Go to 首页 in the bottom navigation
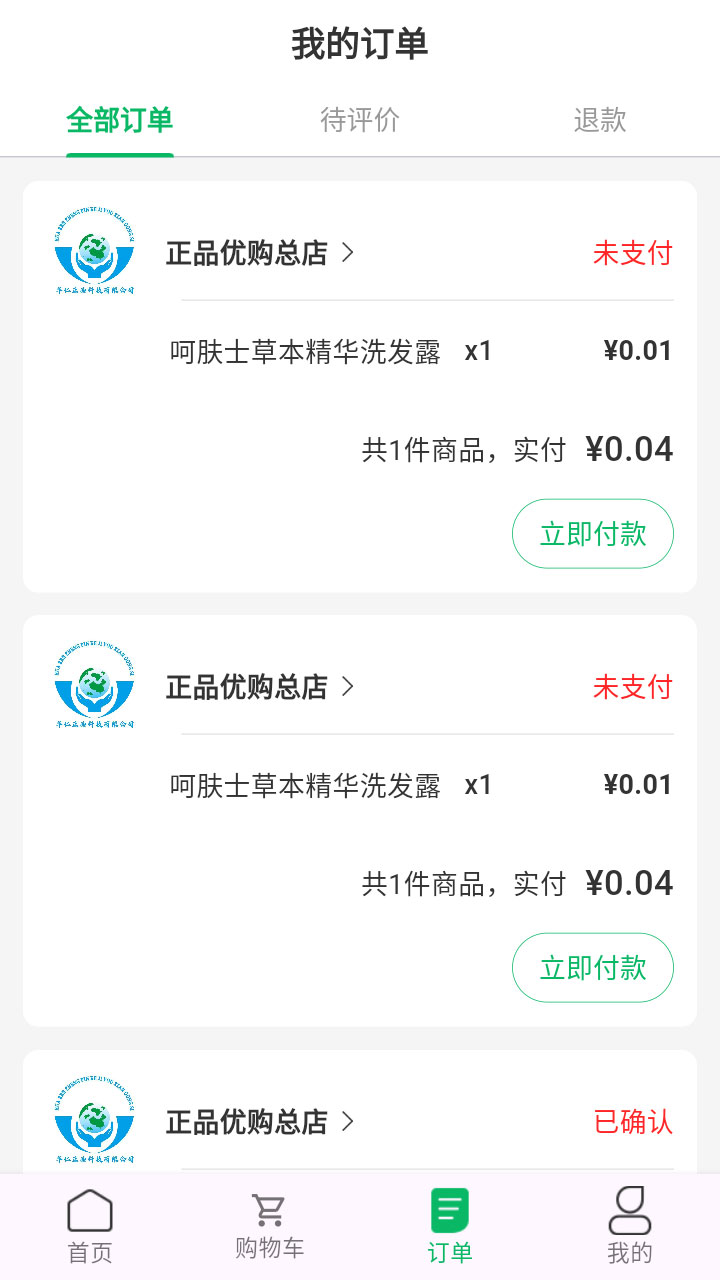720x1280 pixels. coord(90,1226)
